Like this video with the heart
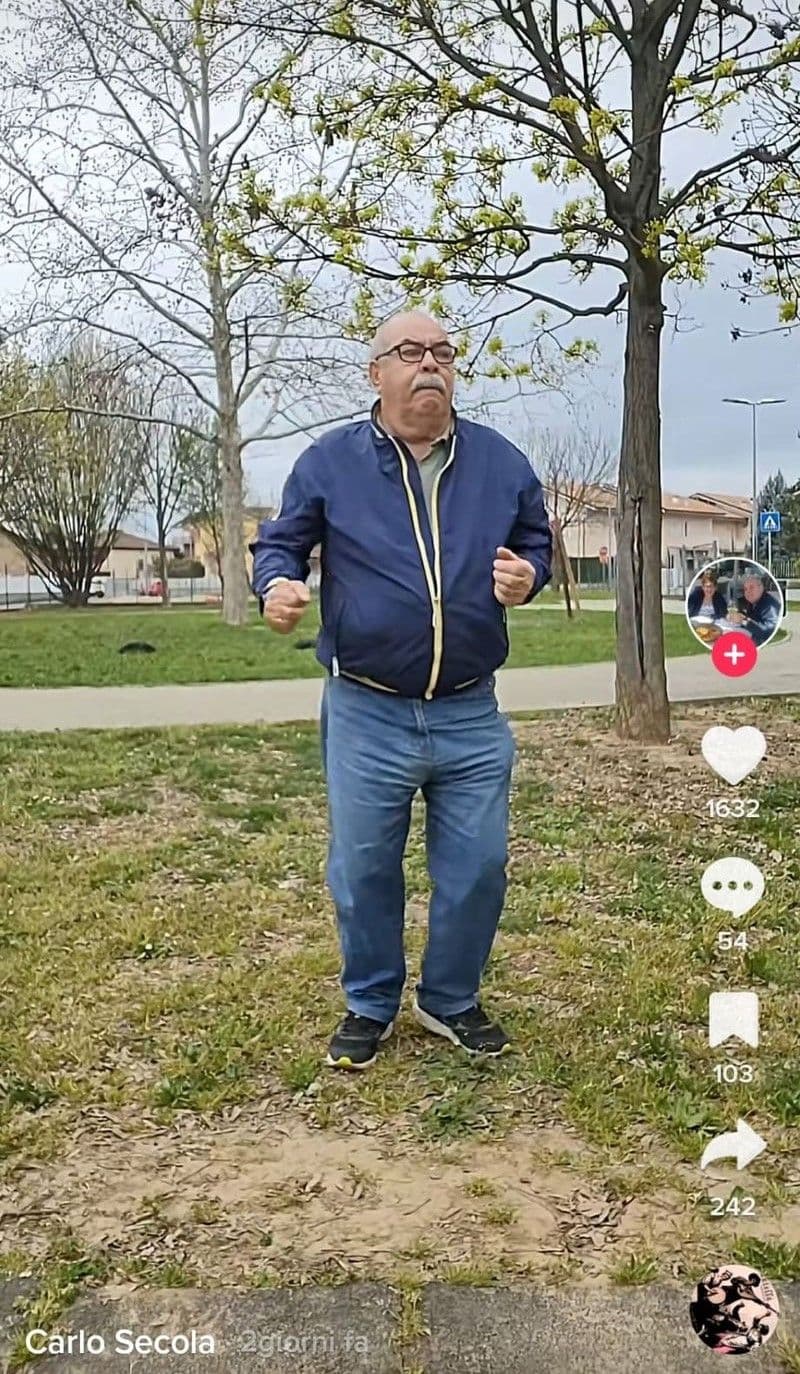 click(733, 754)
